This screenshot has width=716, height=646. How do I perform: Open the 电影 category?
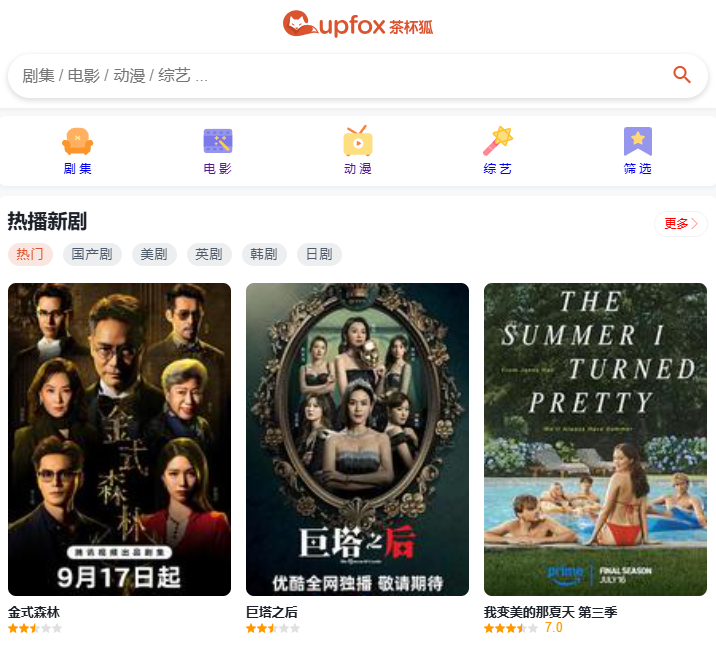[218, 151]
